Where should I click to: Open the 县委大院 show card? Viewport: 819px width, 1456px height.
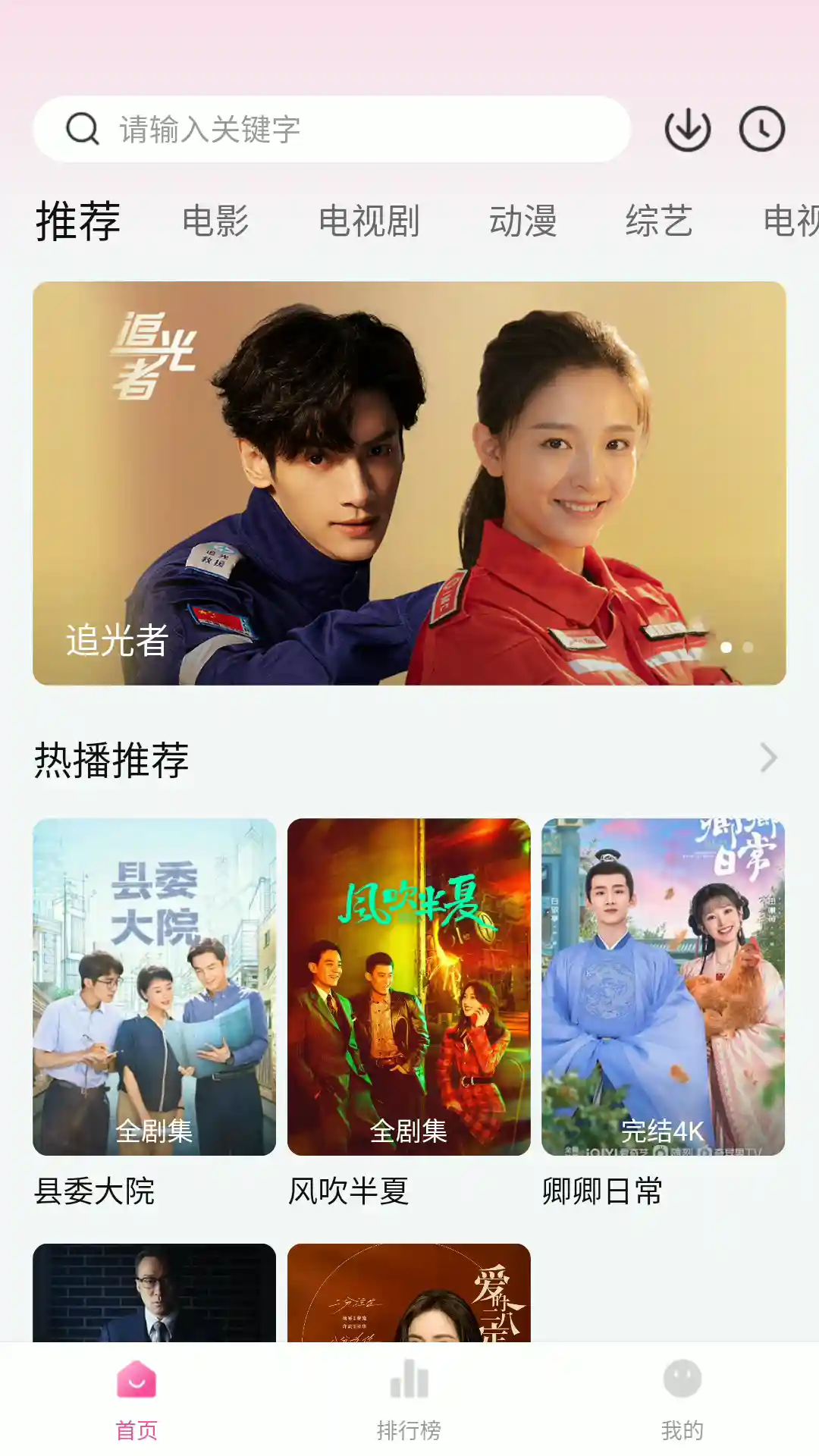154,987
